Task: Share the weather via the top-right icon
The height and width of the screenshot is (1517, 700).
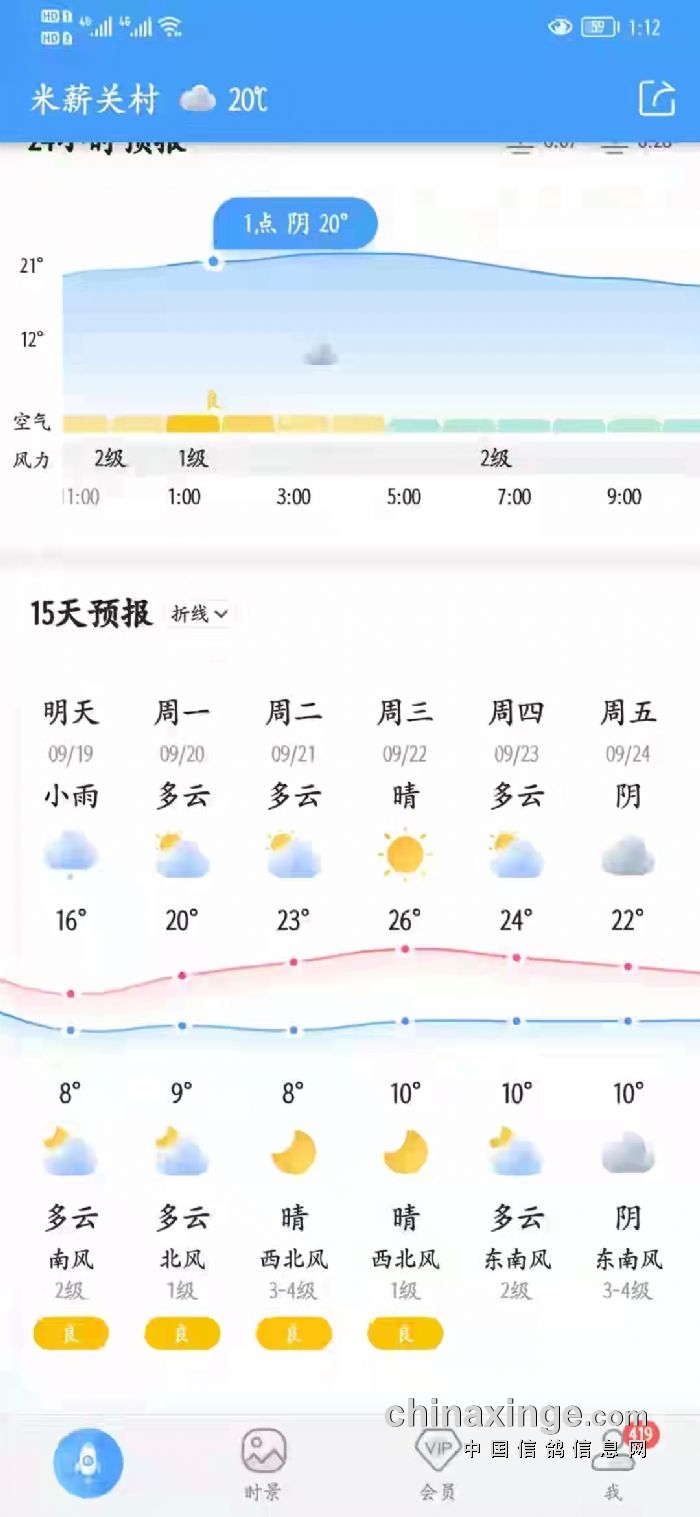Action: click(x=657, y=98)
